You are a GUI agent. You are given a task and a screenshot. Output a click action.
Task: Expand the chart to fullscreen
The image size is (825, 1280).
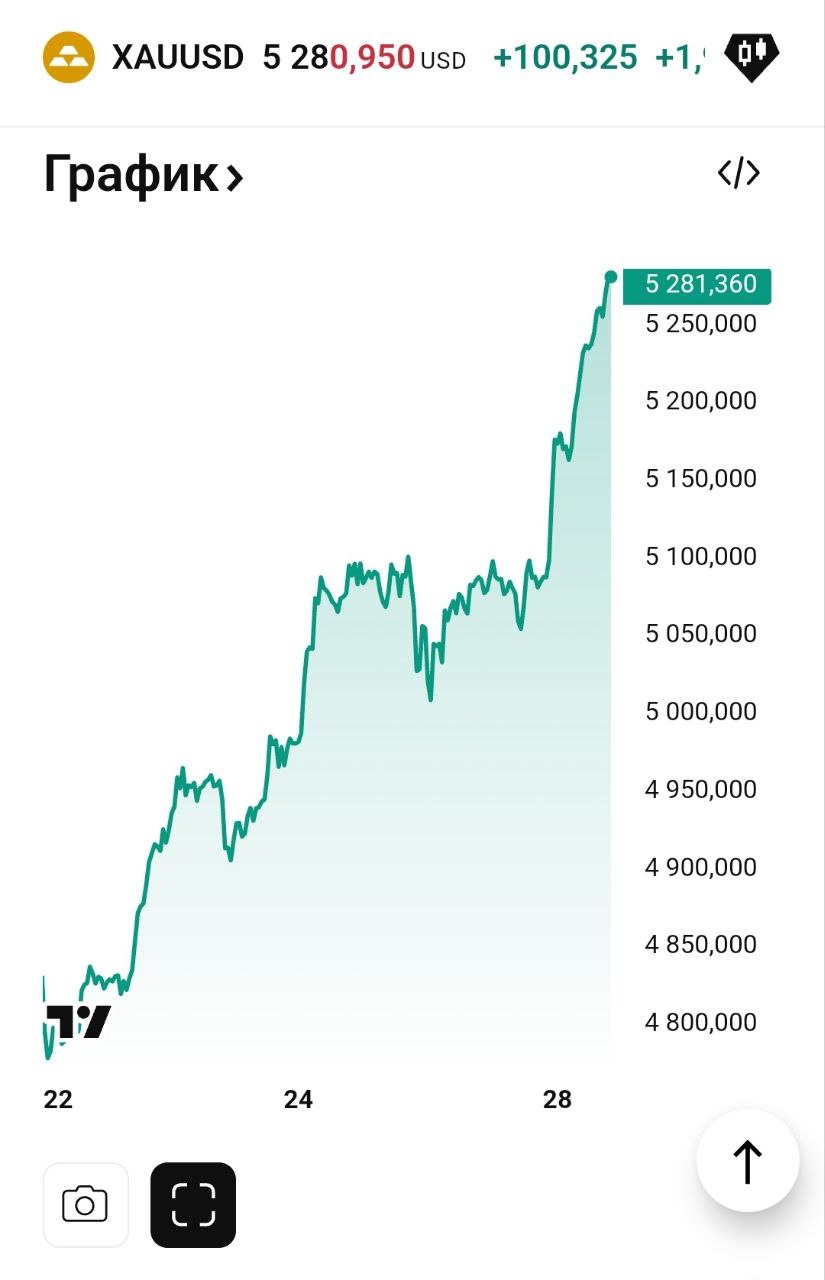coord(193,1204)
